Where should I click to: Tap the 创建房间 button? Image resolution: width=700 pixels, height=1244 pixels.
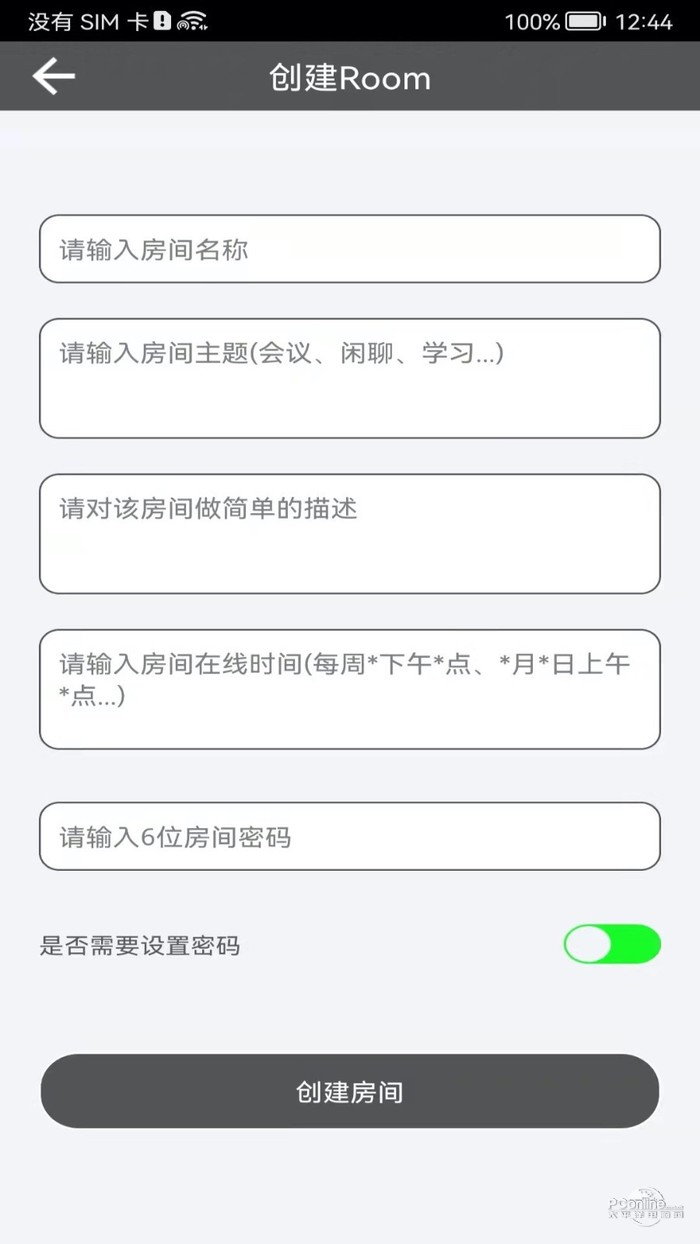tap(350, 1091)
